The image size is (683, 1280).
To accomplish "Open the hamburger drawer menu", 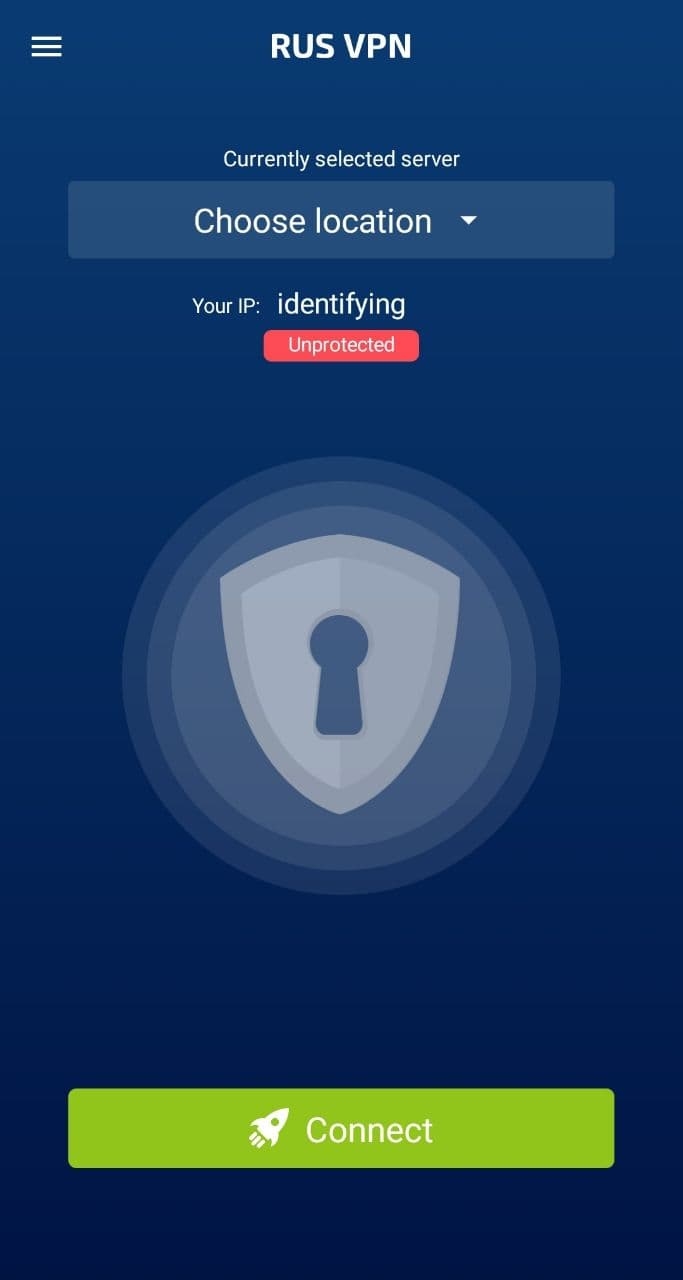I will (47, 47).
